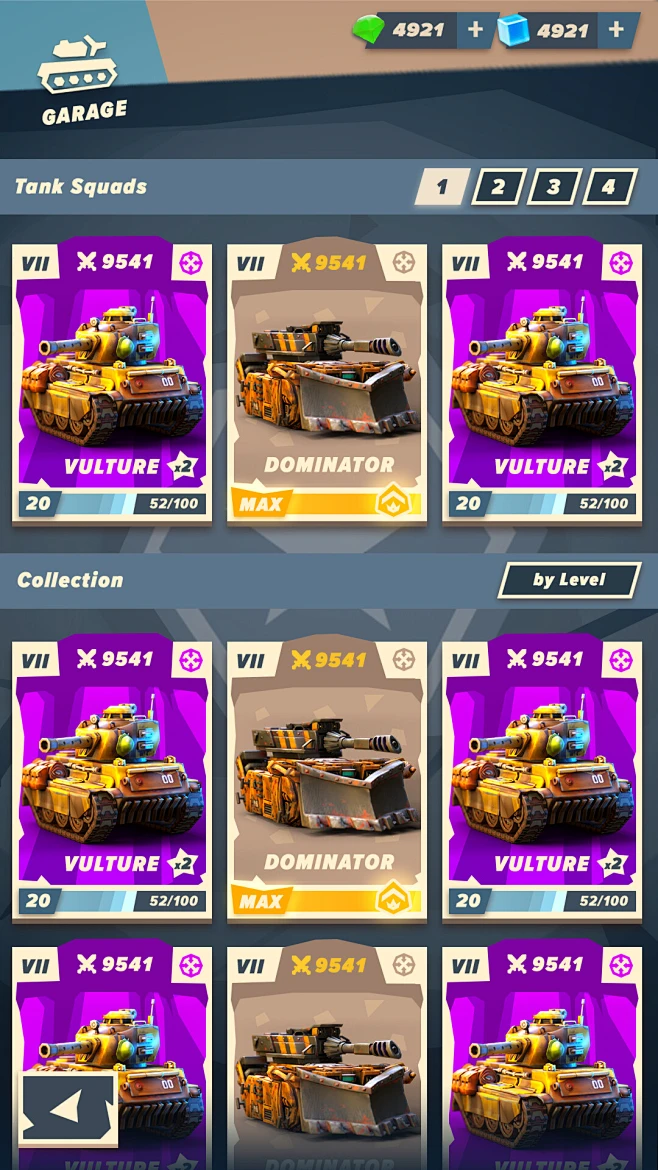Switch to tank squad 3

click(553, 186)
